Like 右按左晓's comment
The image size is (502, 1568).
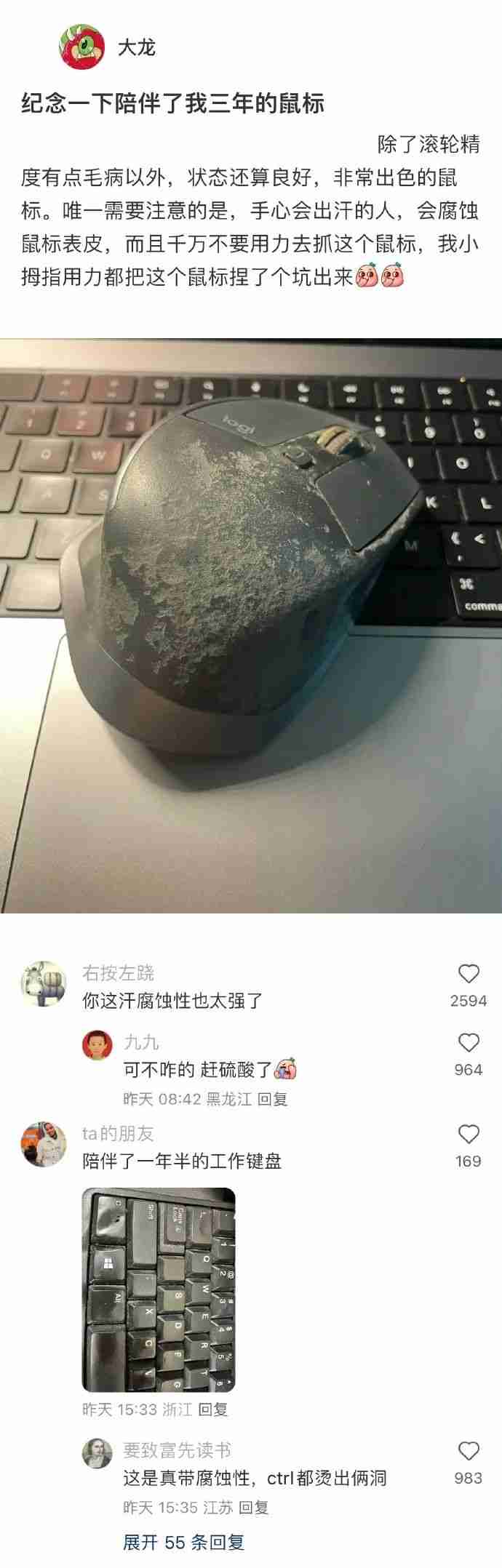point(469,975)
